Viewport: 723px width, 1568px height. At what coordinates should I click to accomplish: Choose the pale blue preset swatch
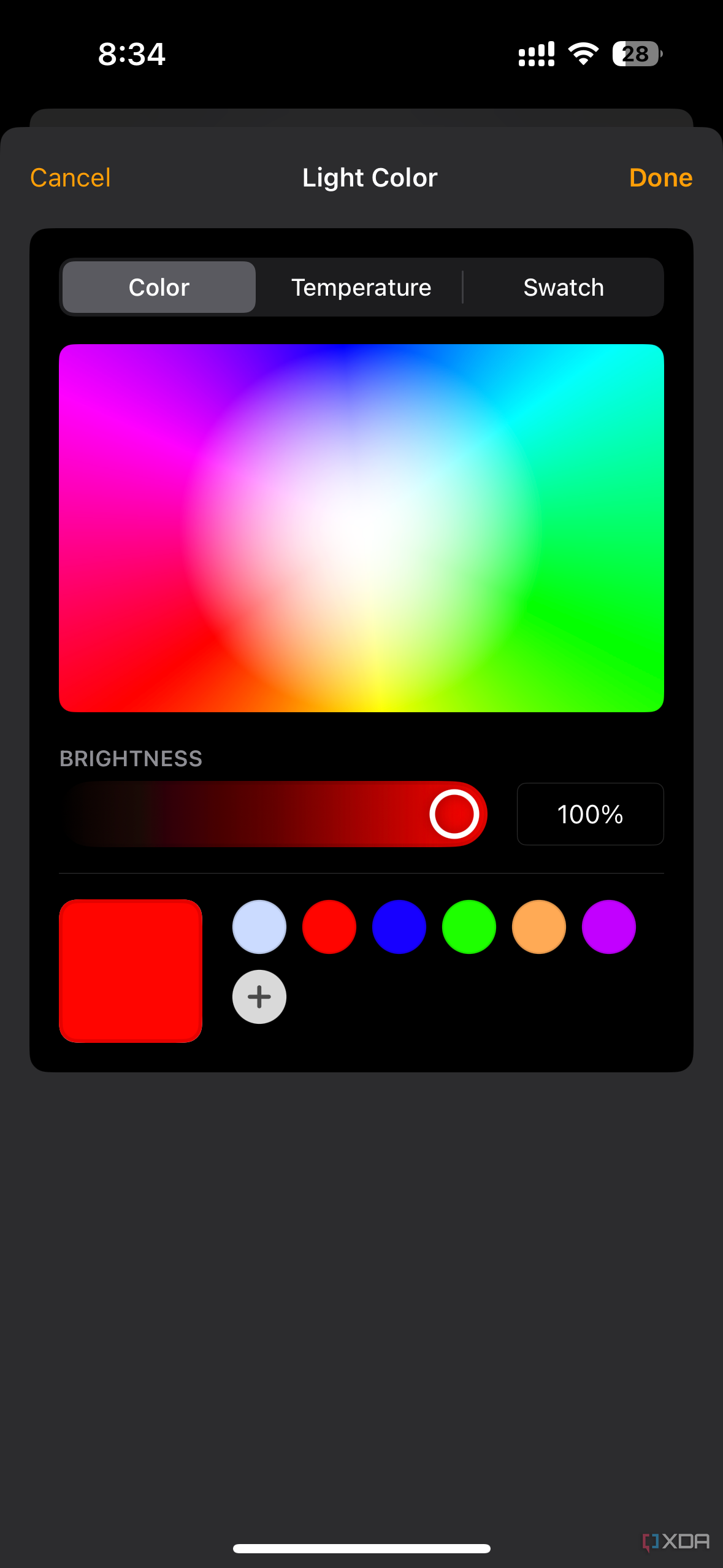pos(259,927)
